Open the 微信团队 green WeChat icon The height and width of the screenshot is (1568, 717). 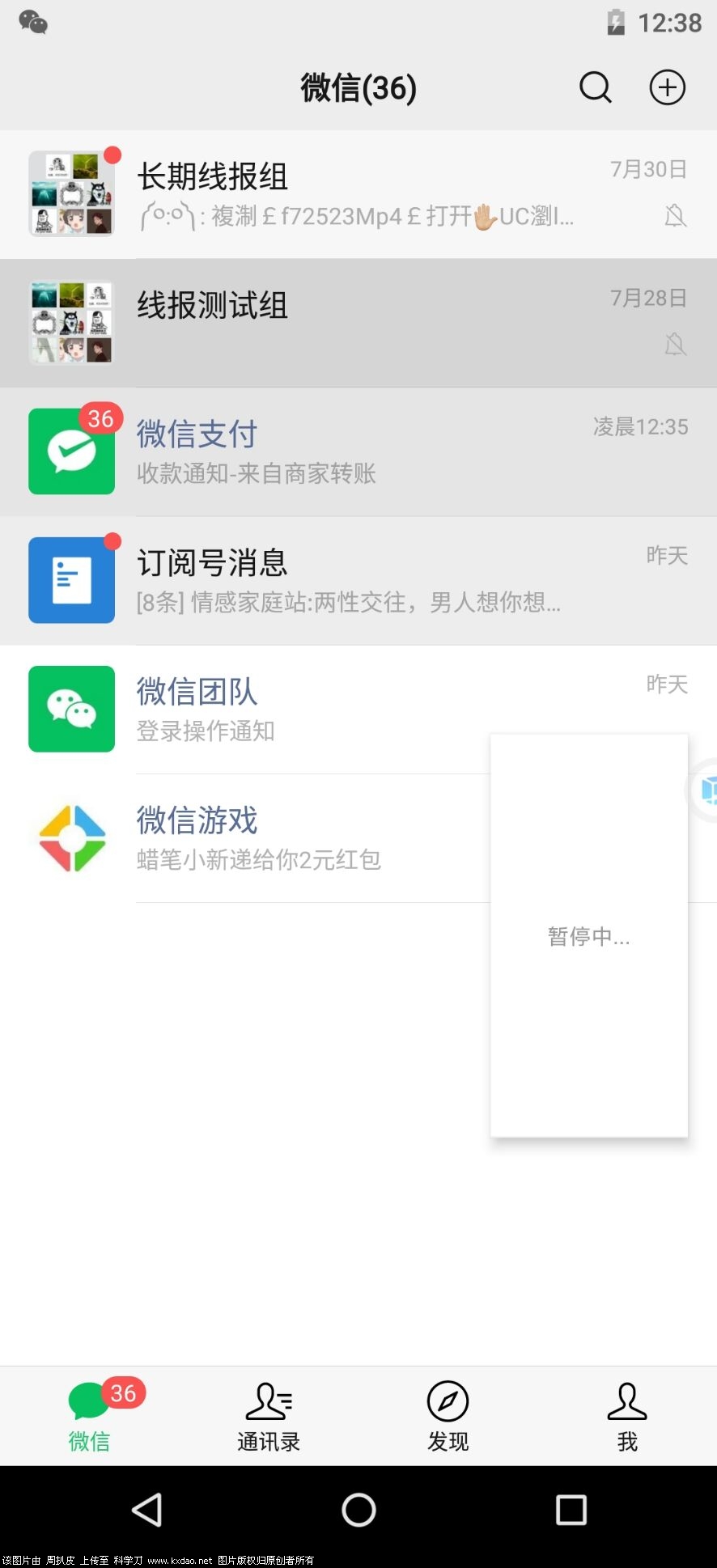tap(71, 709)
